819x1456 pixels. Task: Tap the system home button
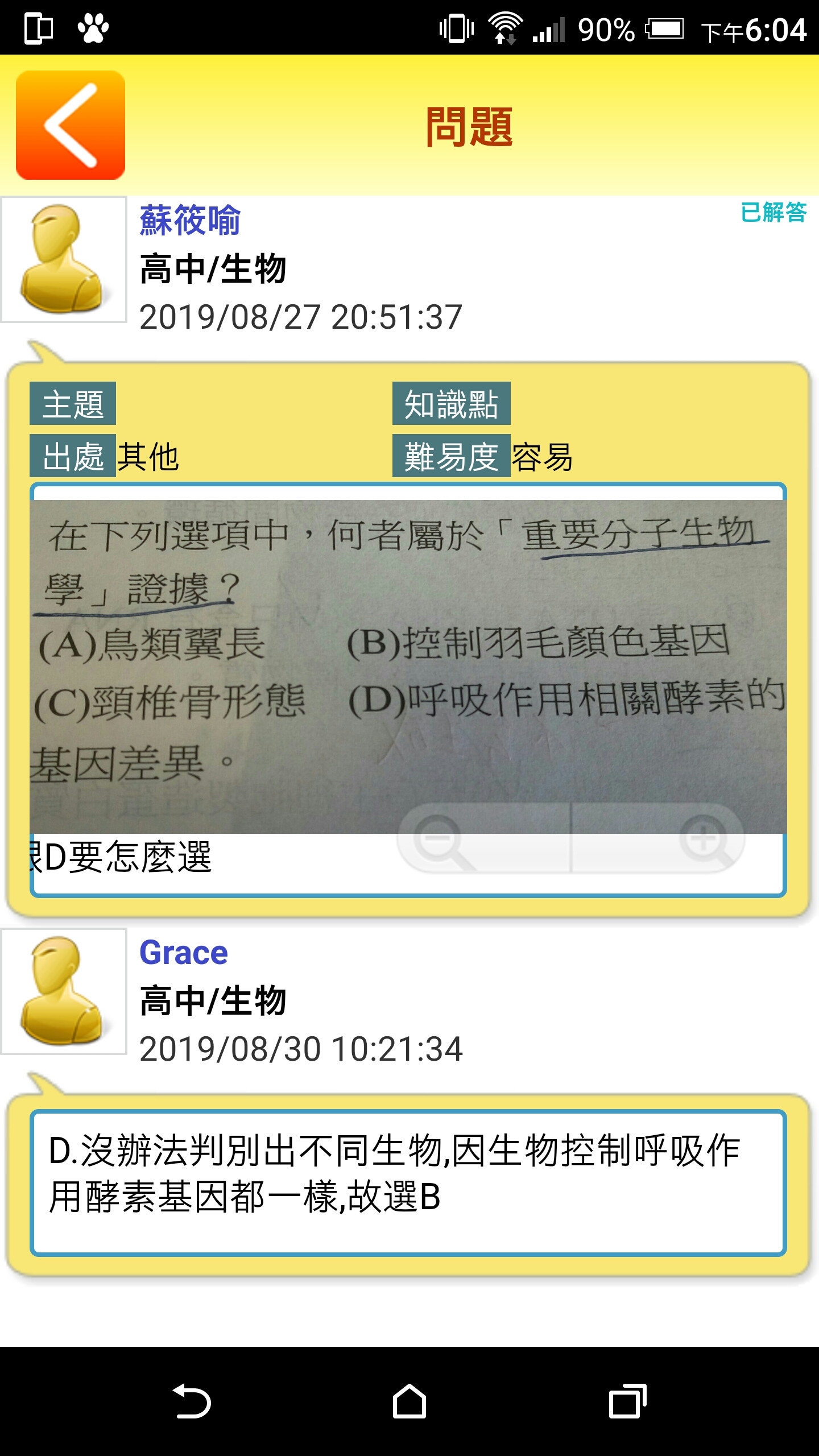point(409,1401)
